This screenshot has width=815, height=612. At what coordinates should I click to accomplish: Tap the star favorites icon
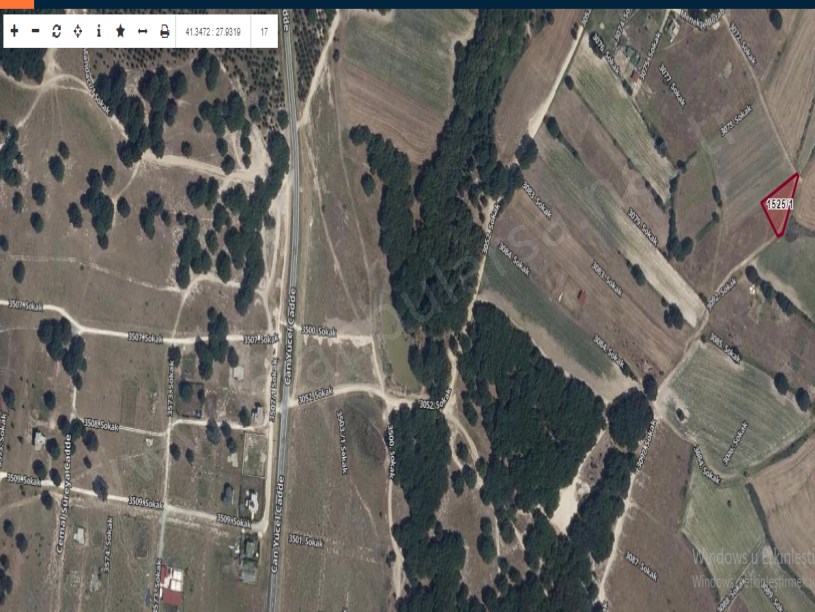point(120,31)
